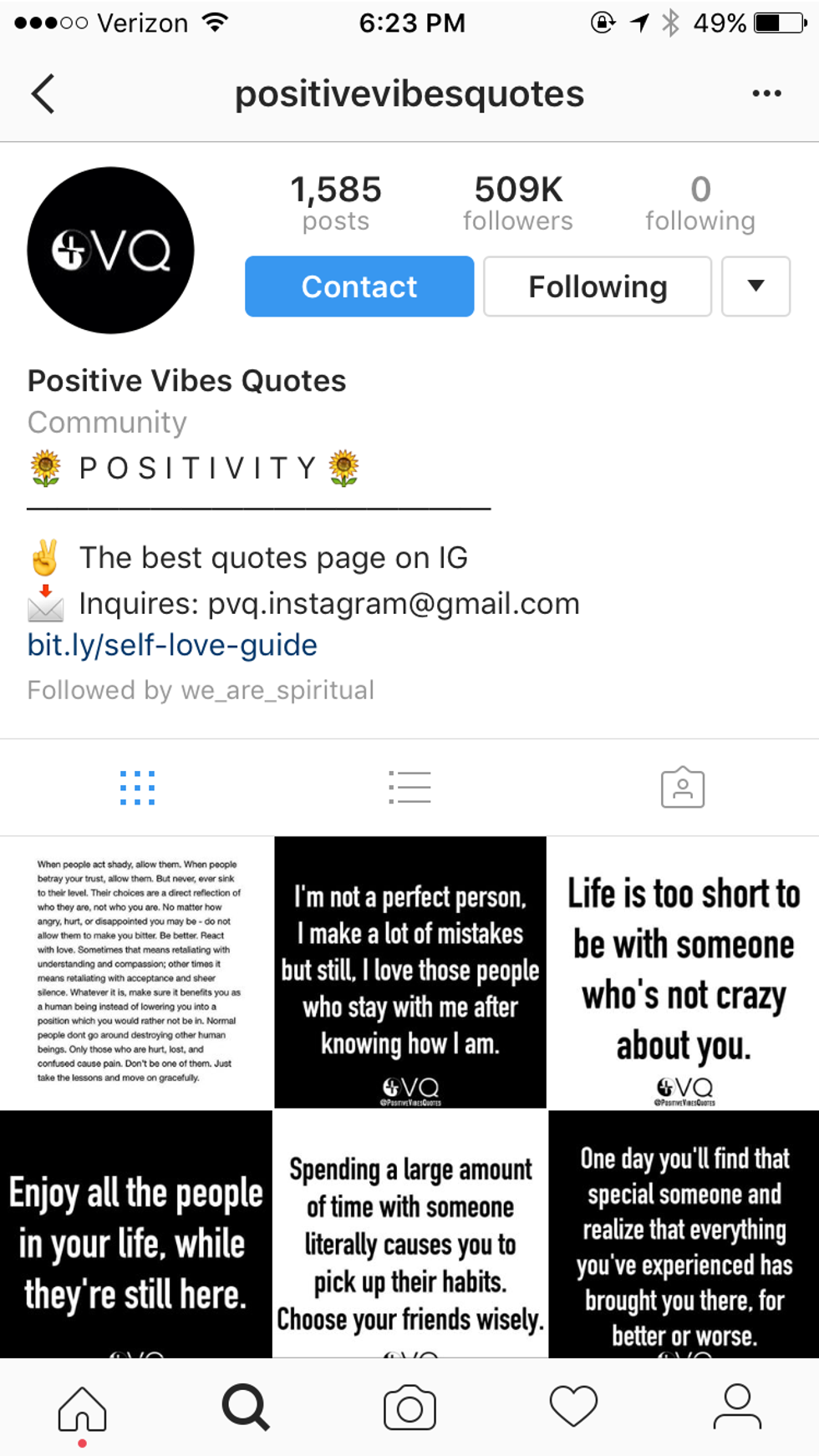Open the "I'm not a perfect person" post

410,972
